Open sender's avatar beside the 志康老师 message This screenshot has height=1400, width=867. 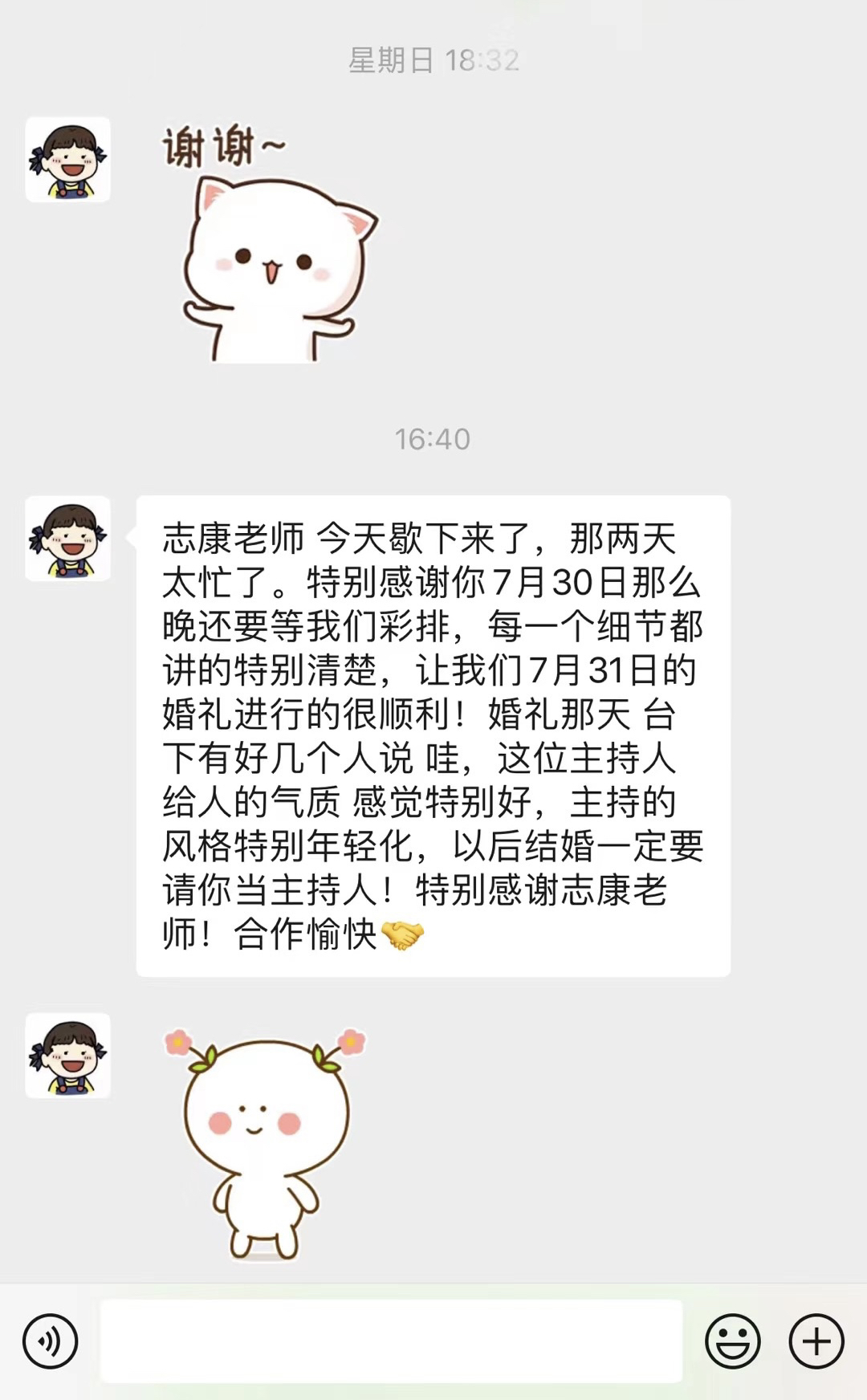click(68, 539)
